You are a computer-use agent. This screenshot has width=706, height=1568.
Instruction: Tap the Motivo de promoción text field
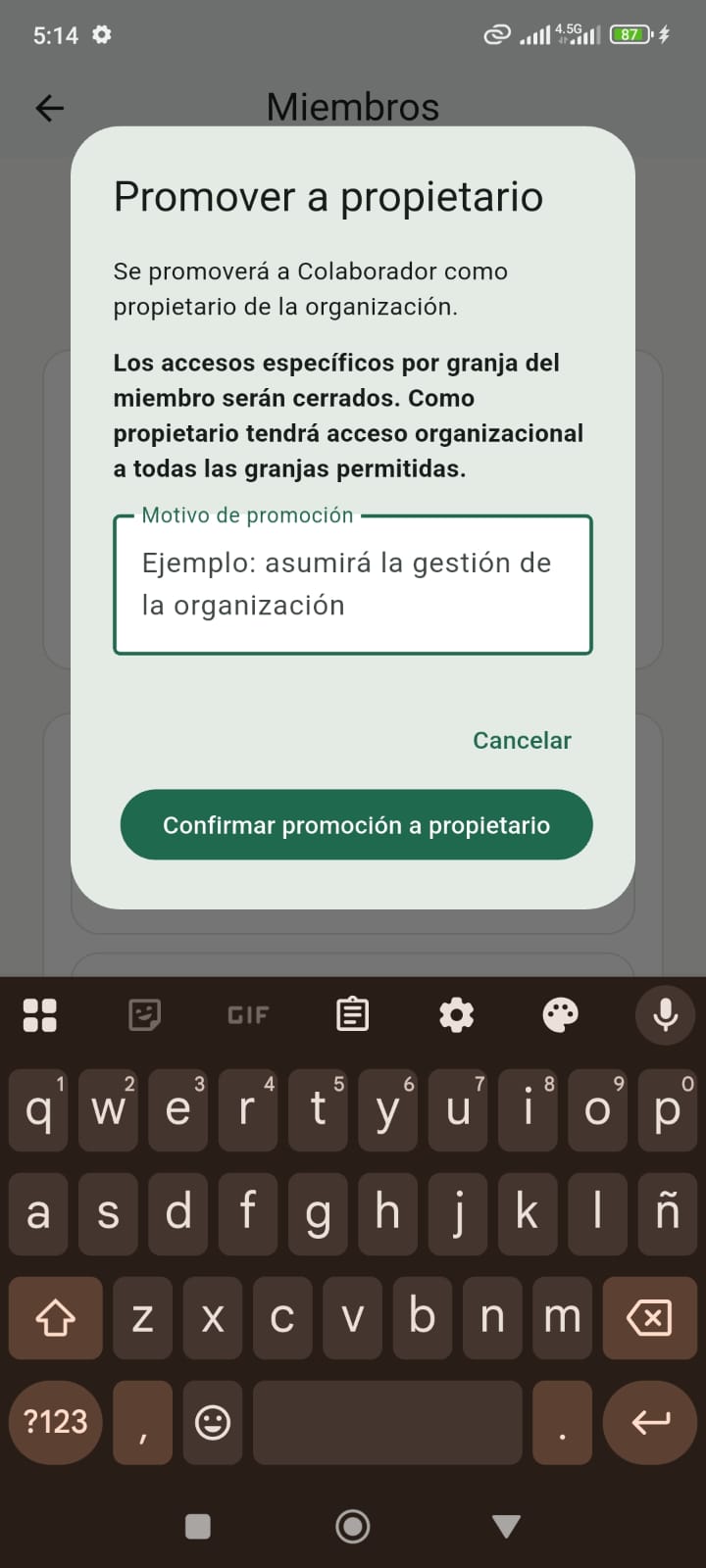click(x=353, y=584)
